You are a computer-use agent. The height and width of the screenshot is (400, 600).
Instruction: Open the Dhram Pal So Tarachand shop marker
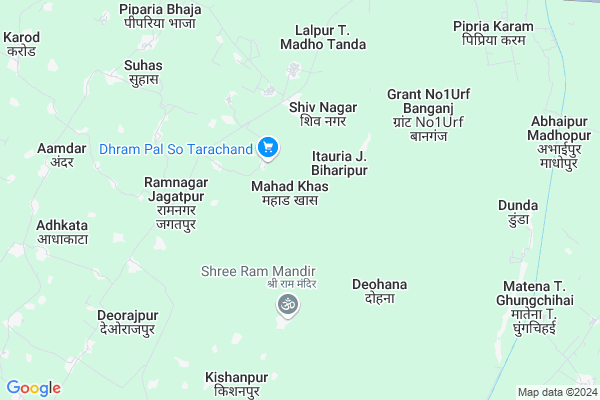pos(267,149)
